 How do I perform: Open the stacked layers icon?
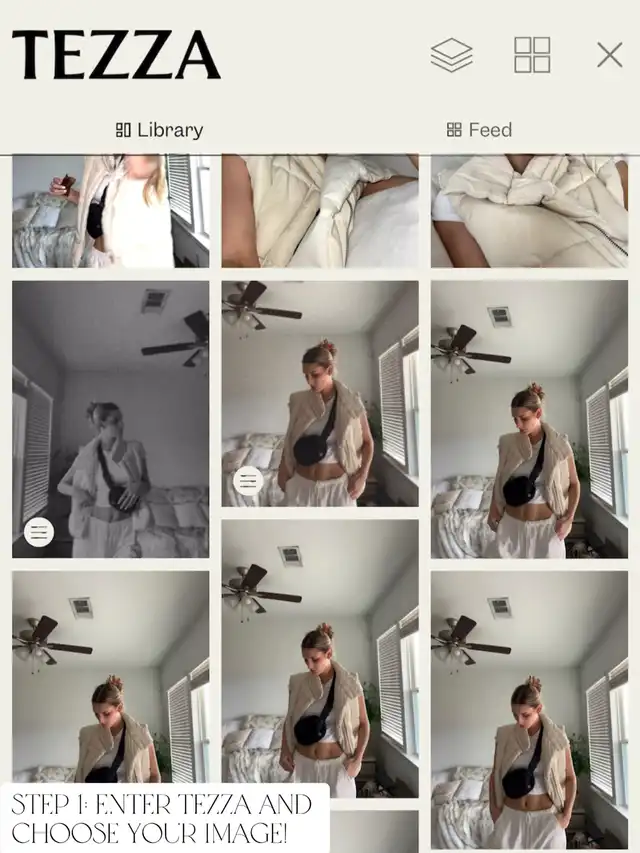(x=451, y=55)
